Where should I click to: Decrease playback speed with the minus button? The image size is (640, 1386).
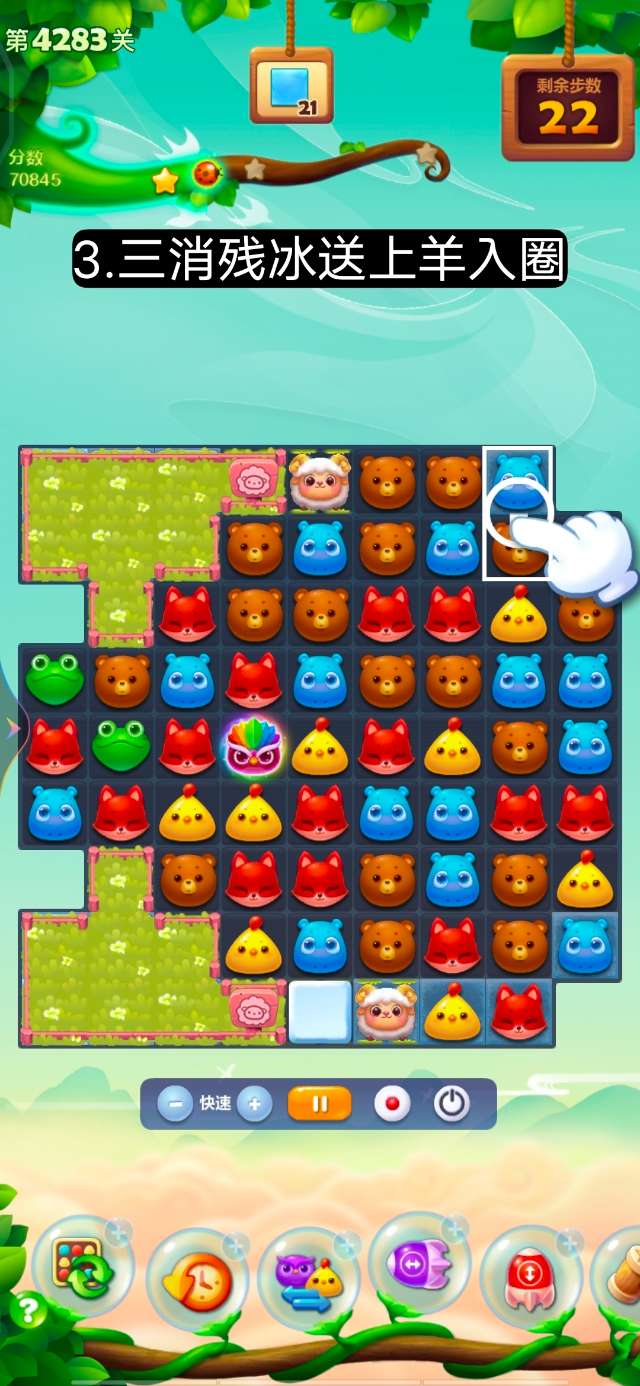tap(175, 1104)
